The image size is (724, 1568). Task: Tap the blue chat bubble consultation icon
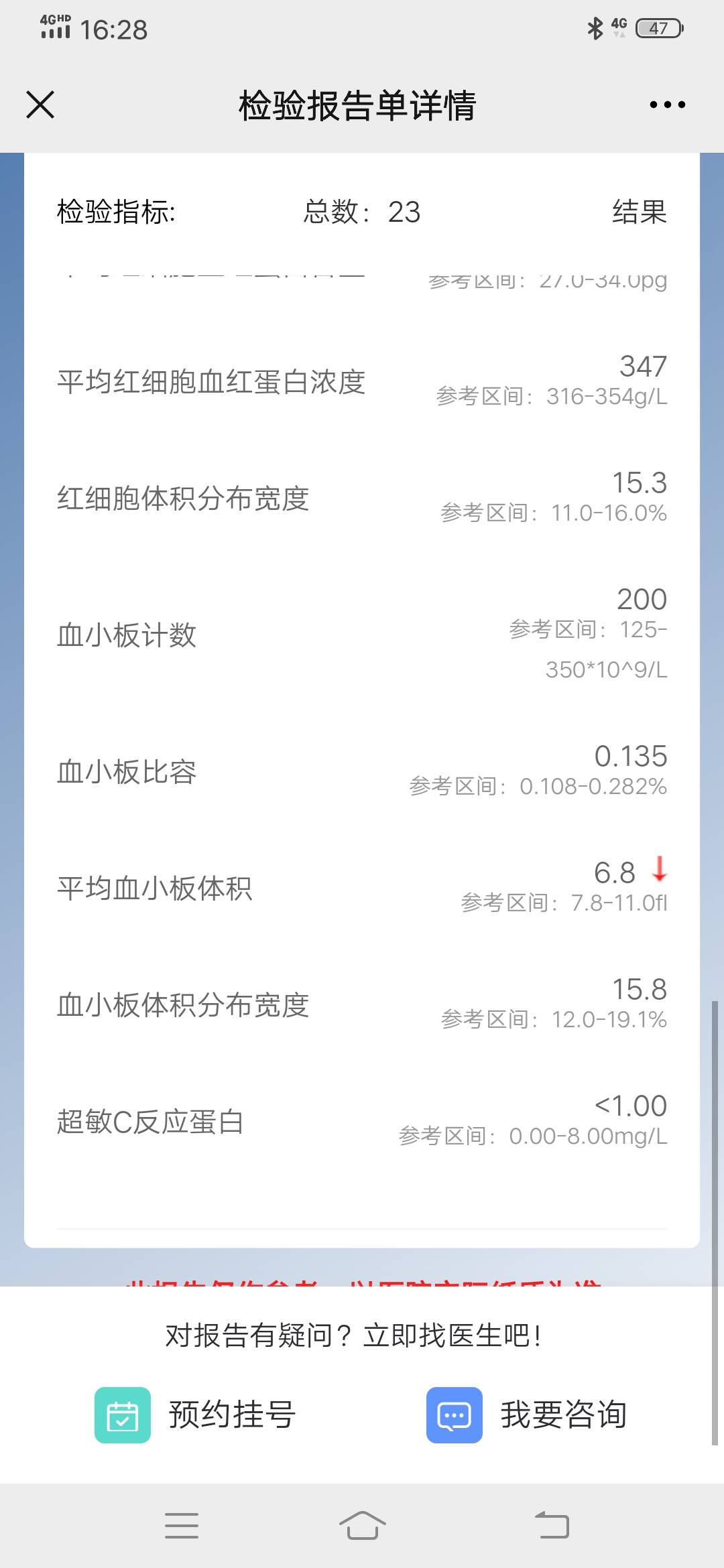click(x=453, y=1415)
